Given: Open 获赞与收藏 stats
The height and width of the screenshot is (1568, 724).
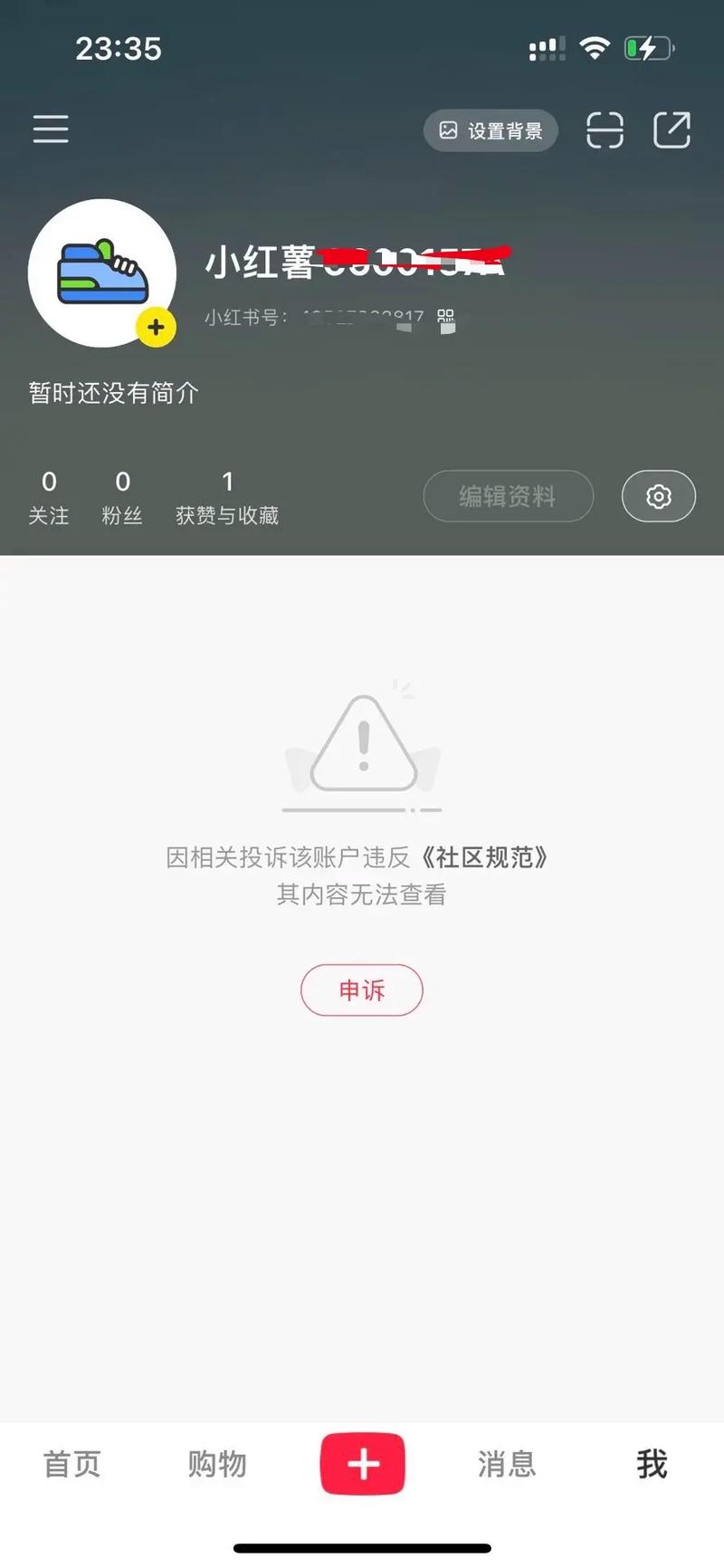Looking at the screenshot, I should click(226, 498).
